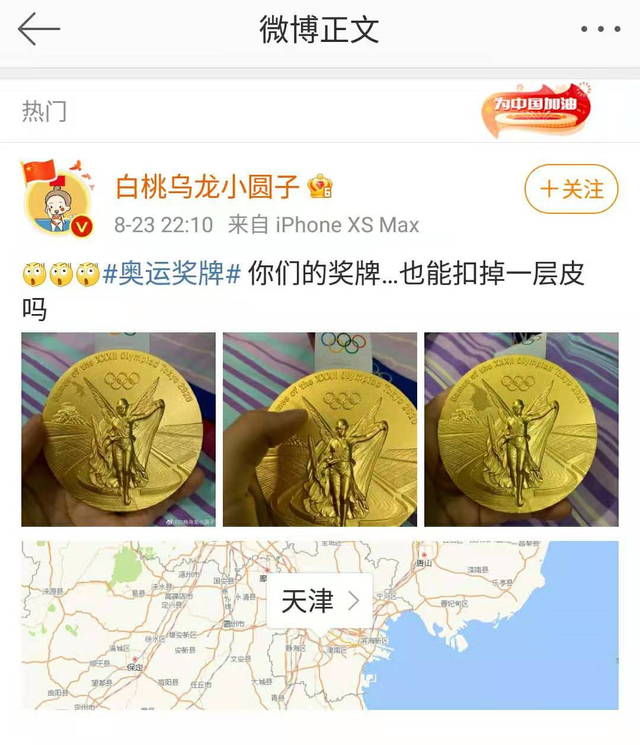The height and width of the screenshot is (745, 640).
Task: Open the username 白桃乌龙小圆子 link
Action: [x=207, y=186]
